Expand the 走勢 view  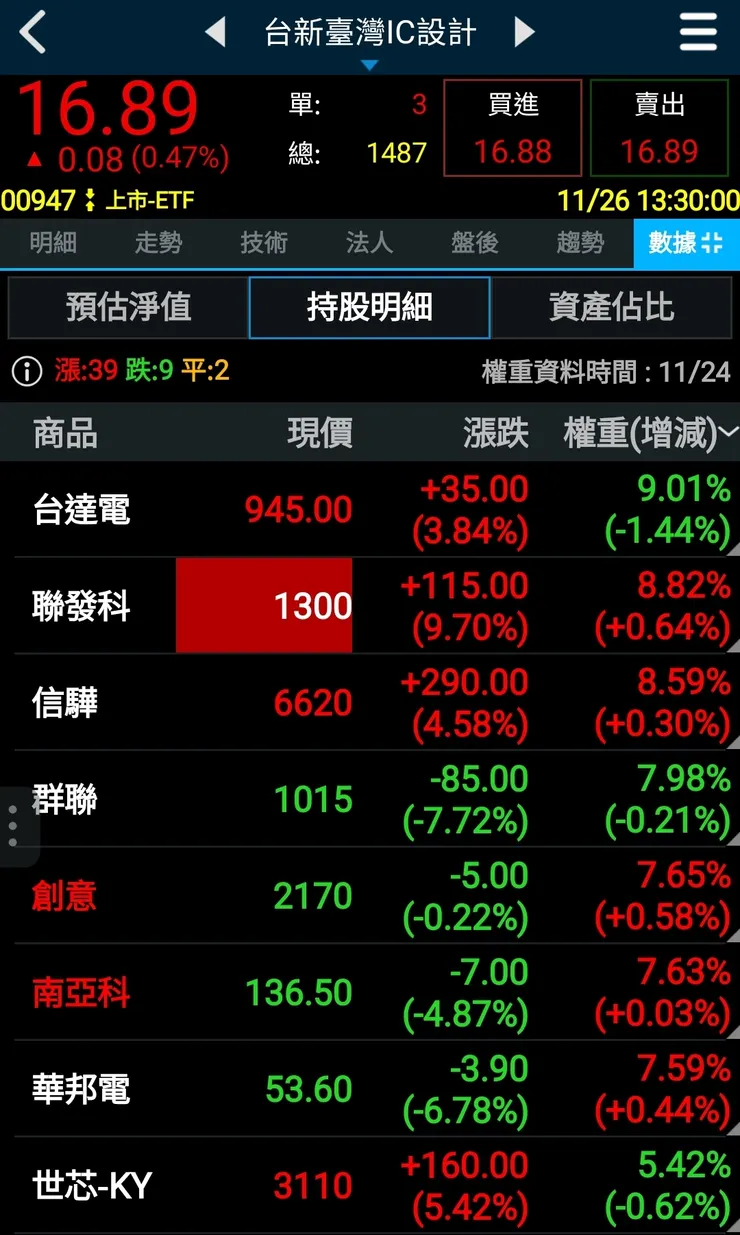tap(157, 243)
